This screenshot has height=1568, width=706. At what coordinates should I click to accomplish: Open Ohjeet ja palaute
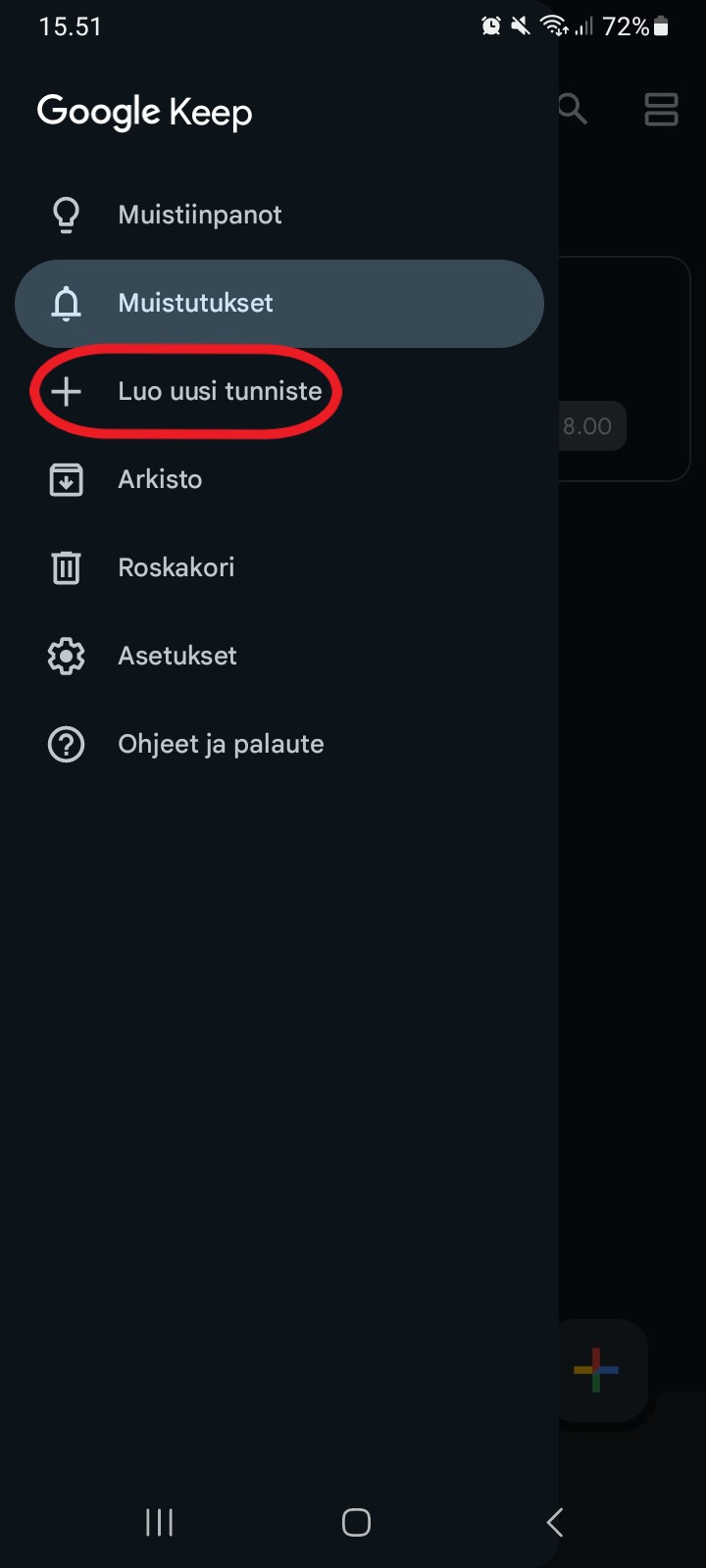pyautogui.click(x=279, y=744)
